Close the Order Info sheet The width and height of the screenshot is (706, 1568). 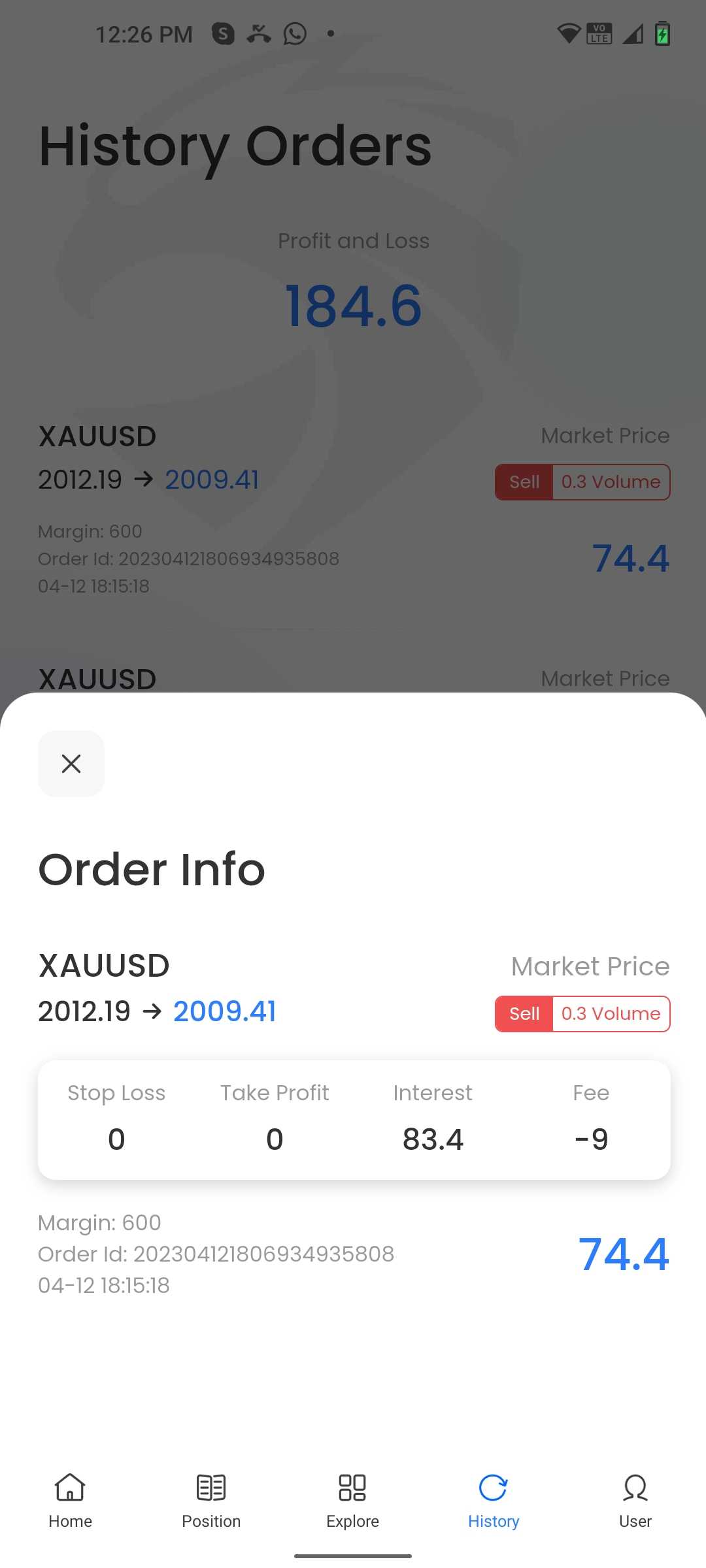tap(71, 764)
